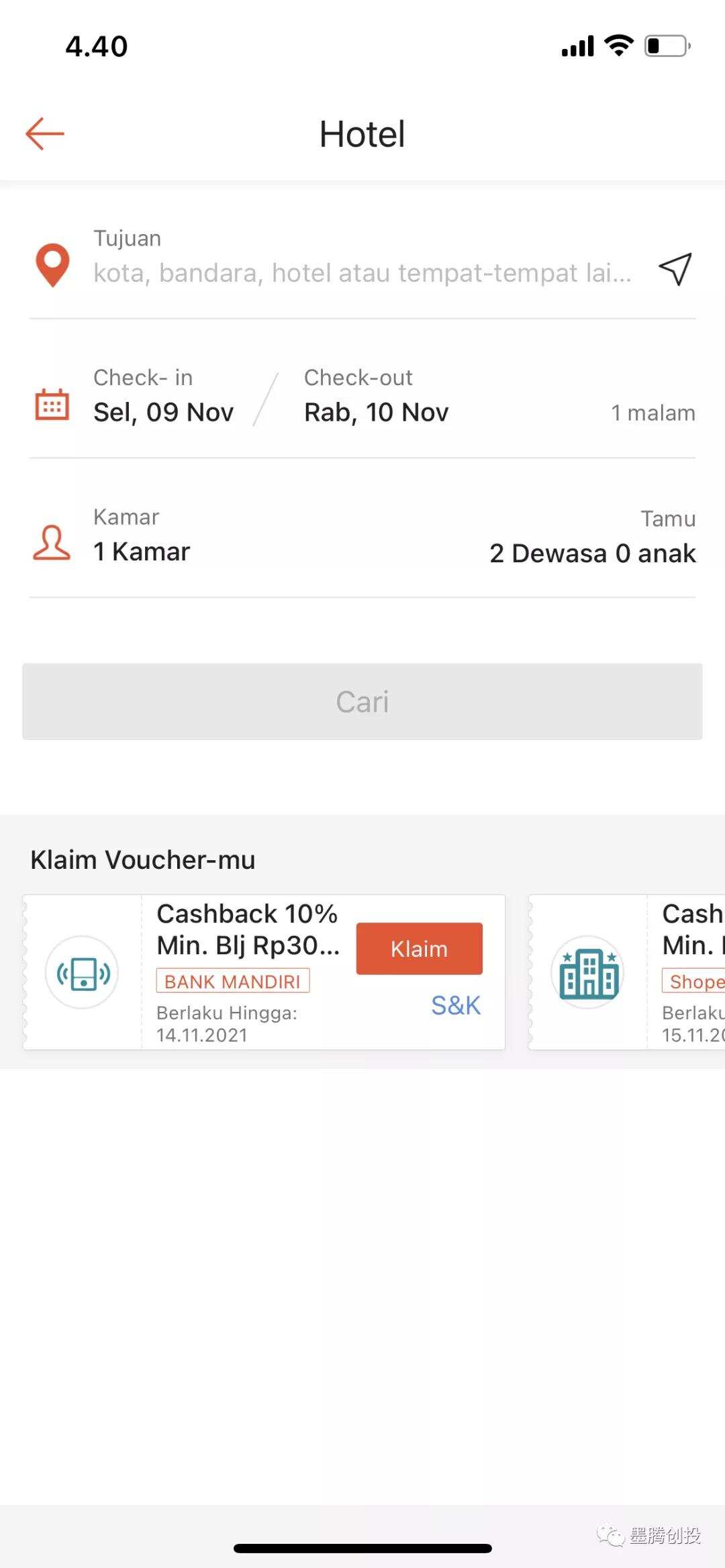This screenshot has width=725, height=1568.
Task: Tap the back arrow to leave Hotel page
Action: [44, 133]
